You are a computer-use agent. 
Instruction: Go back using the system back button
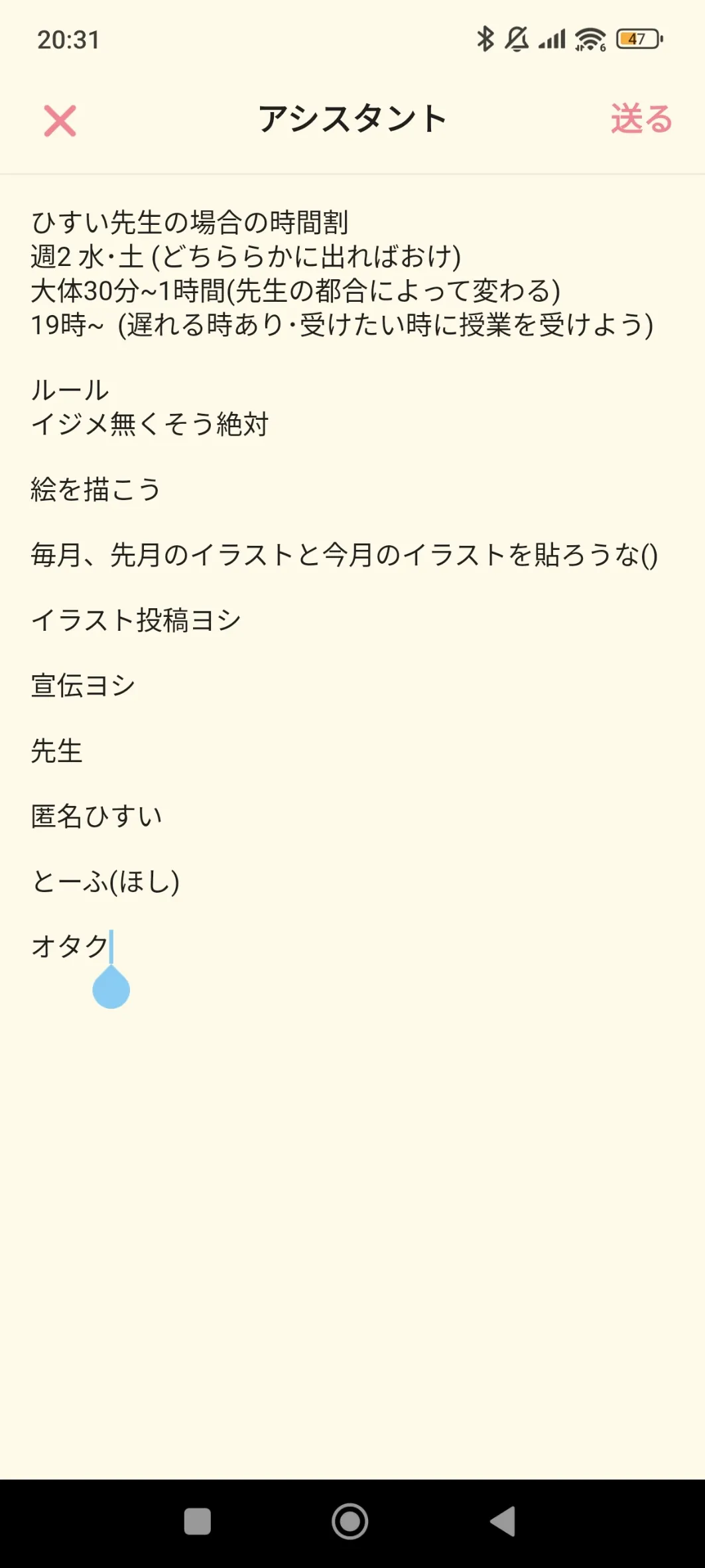[x=503, y=1521]
